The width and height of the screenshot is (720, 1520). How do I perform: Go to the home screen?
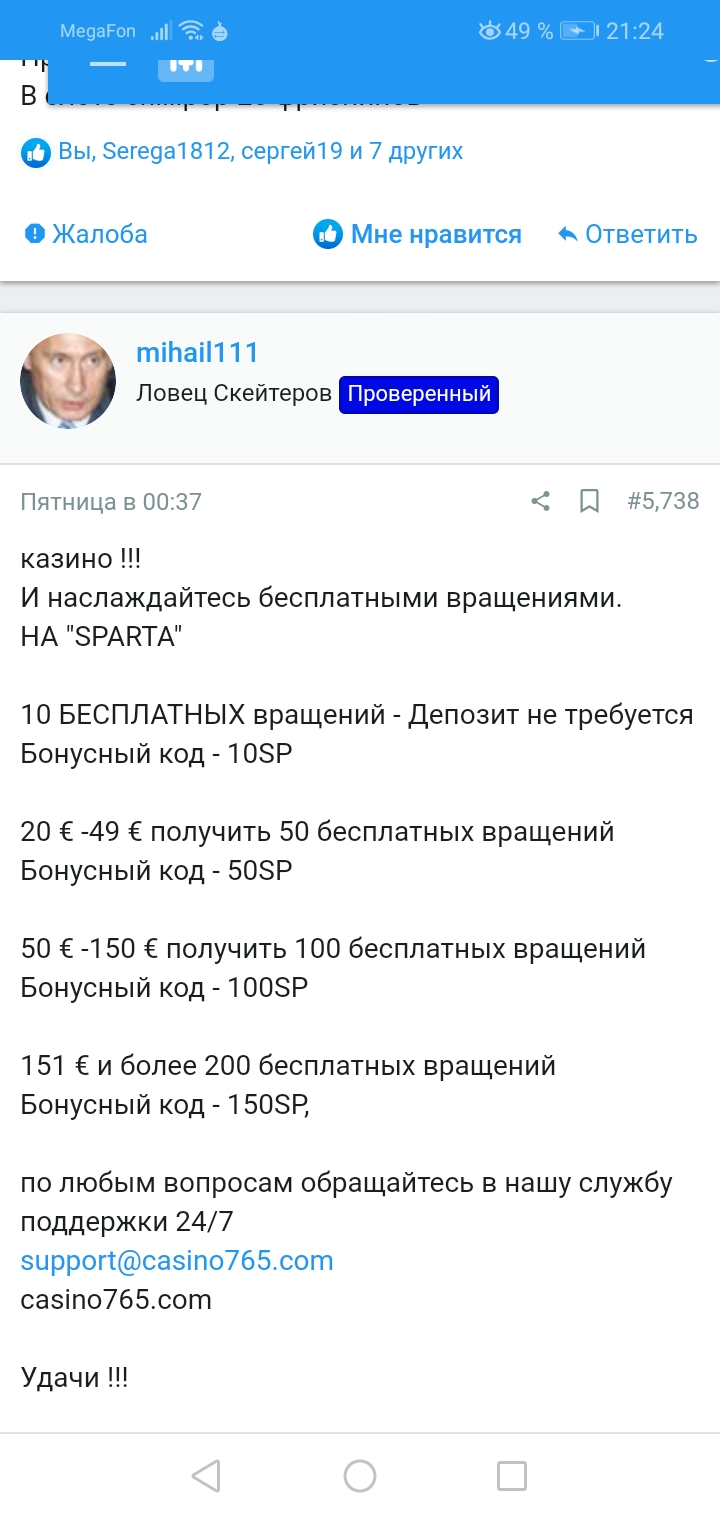(x=360, y=1476)
